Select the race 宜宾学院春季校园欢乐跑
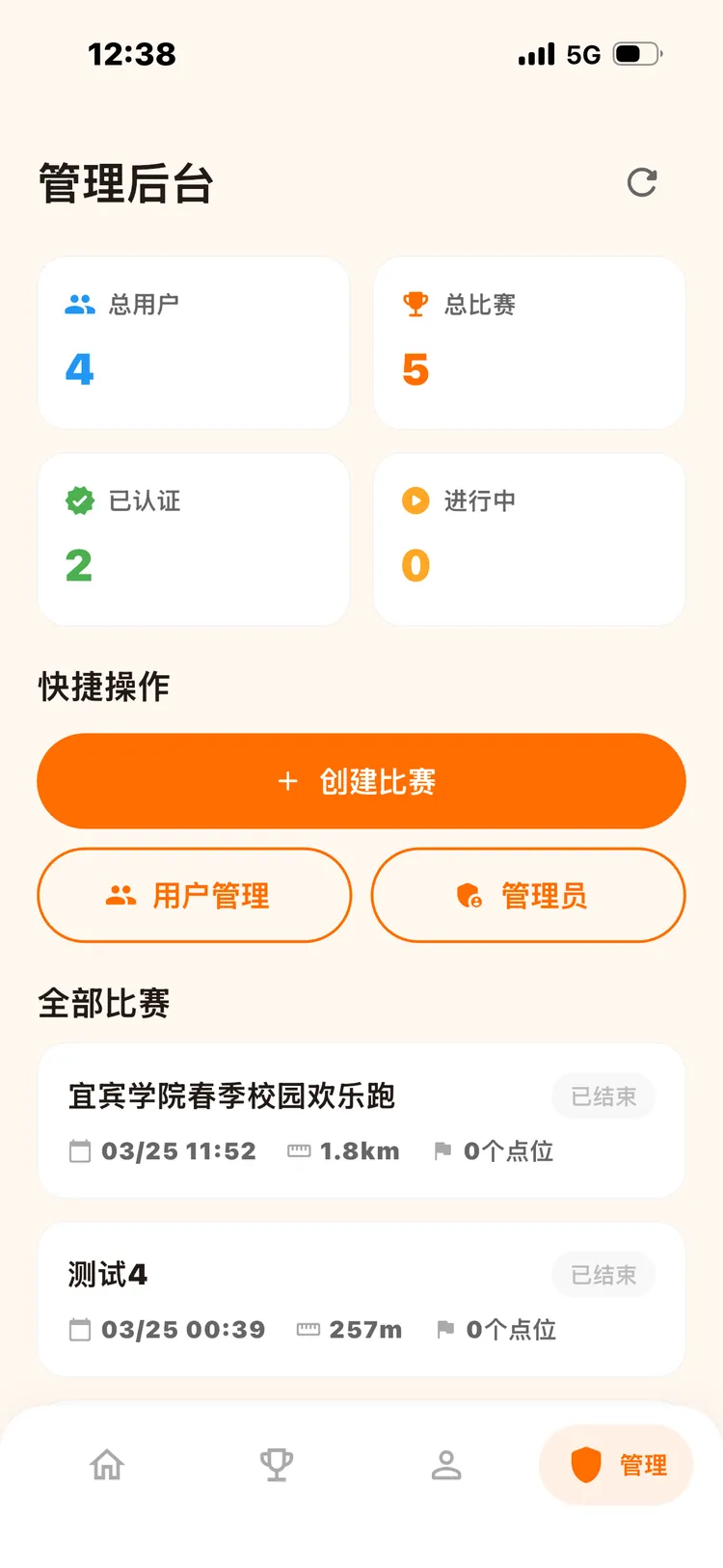The width and height of the screenshot is (723, 1568). [x=361, y=1121]
